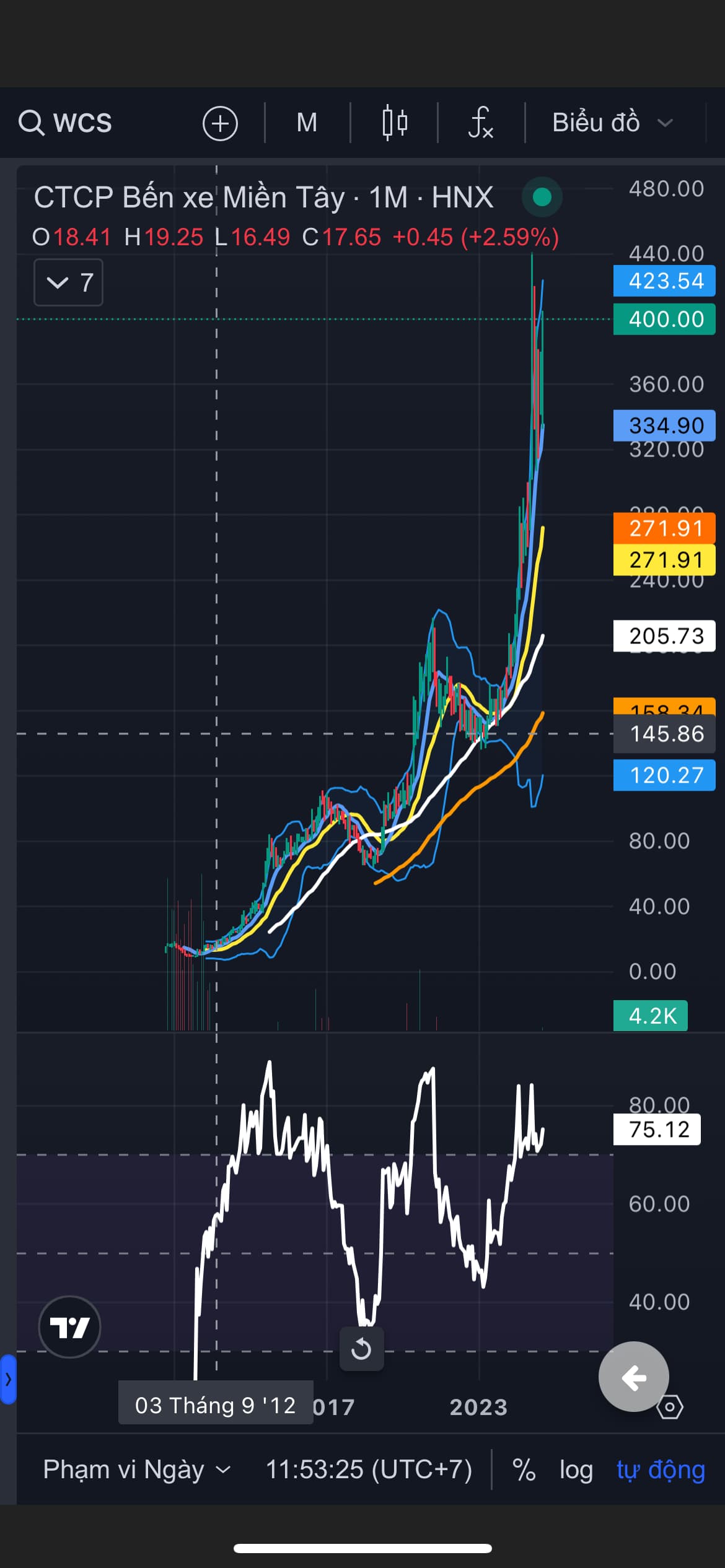Toggle tự động auto scale
The image size is (725, 1568).
[x=661, y=1470]
